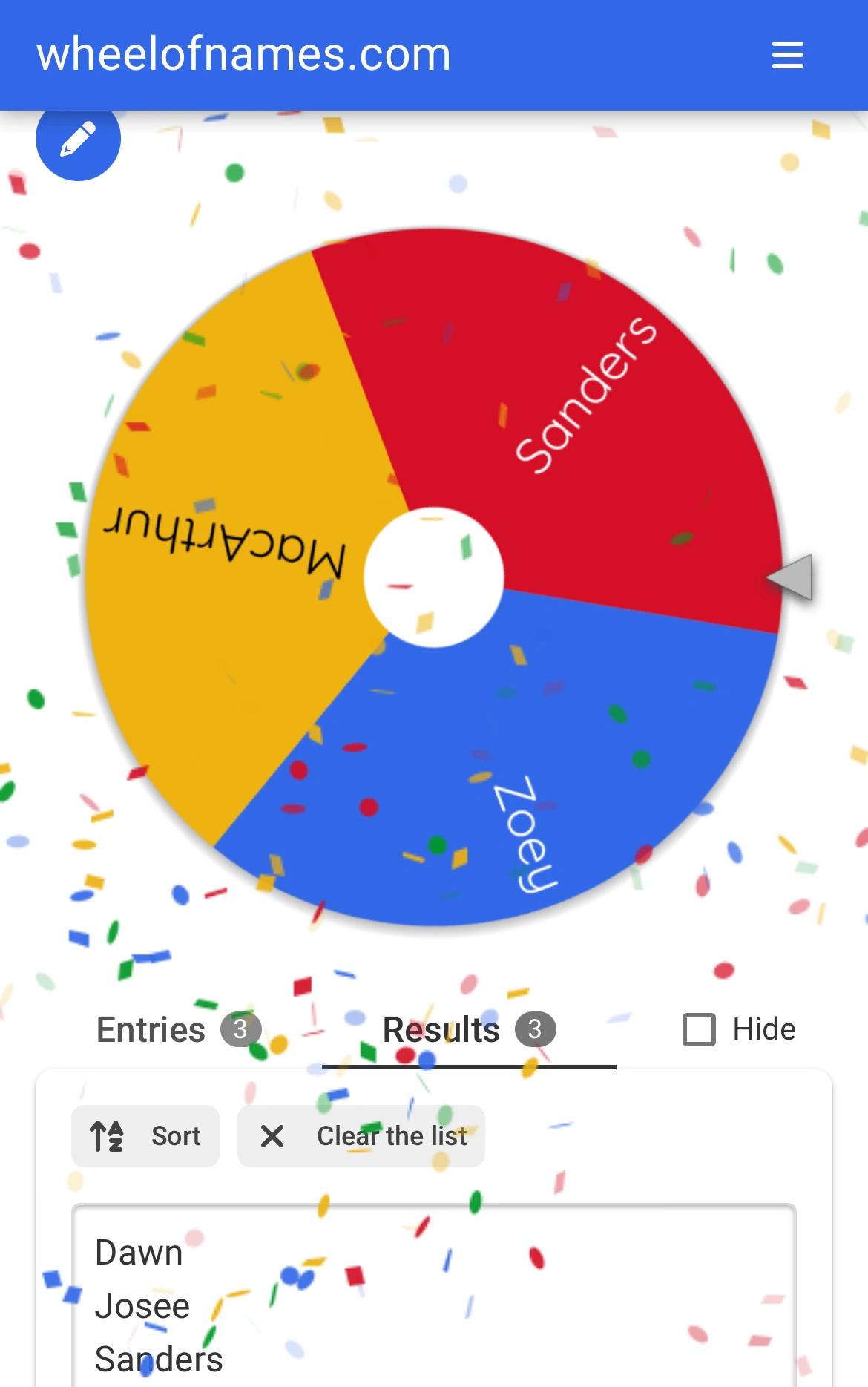868x1387 pixels.
Task: Click the Dawn entry in the list
Action: (139, 1253)
